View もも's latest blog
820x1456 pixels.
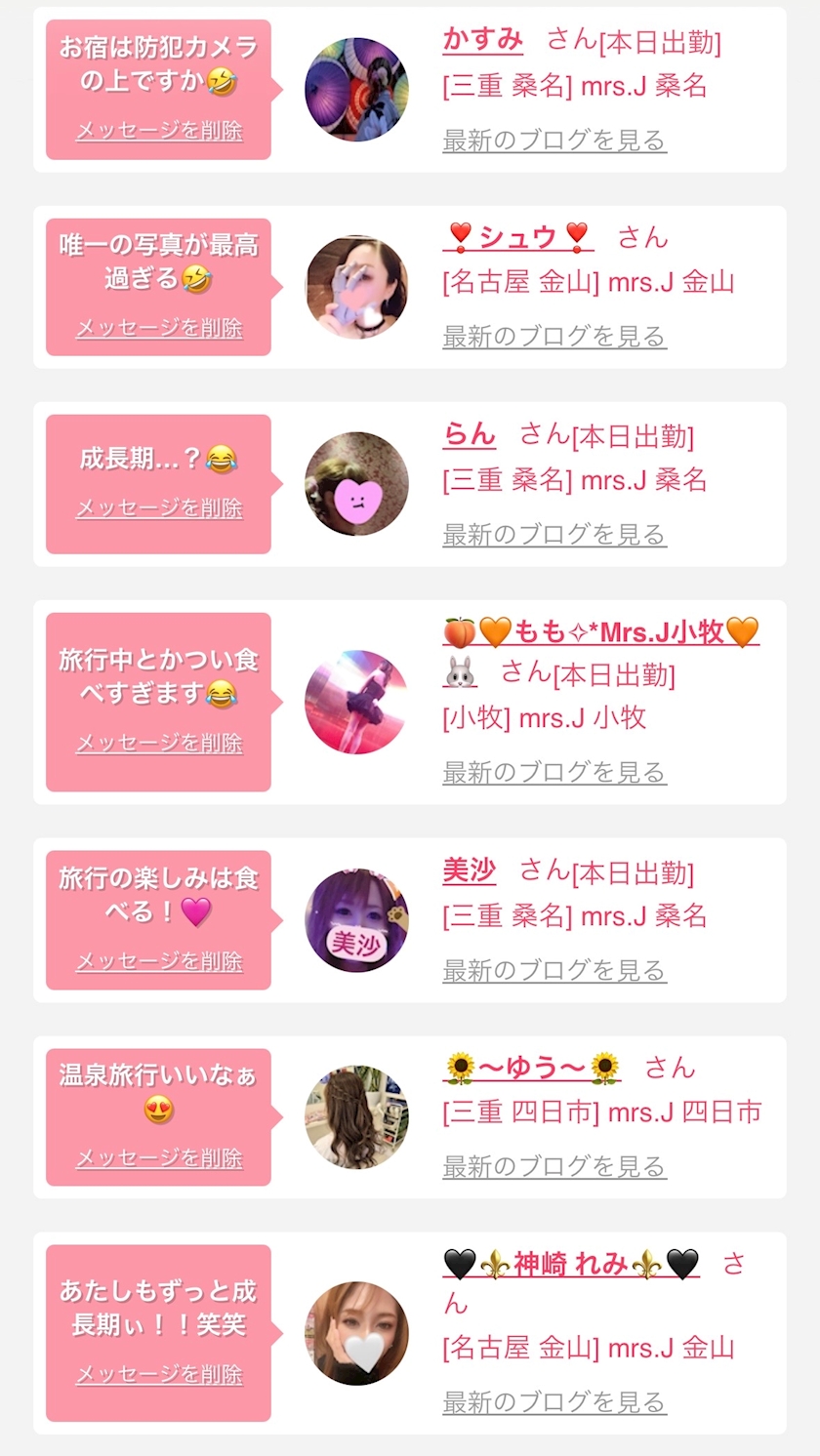[554, 773]
